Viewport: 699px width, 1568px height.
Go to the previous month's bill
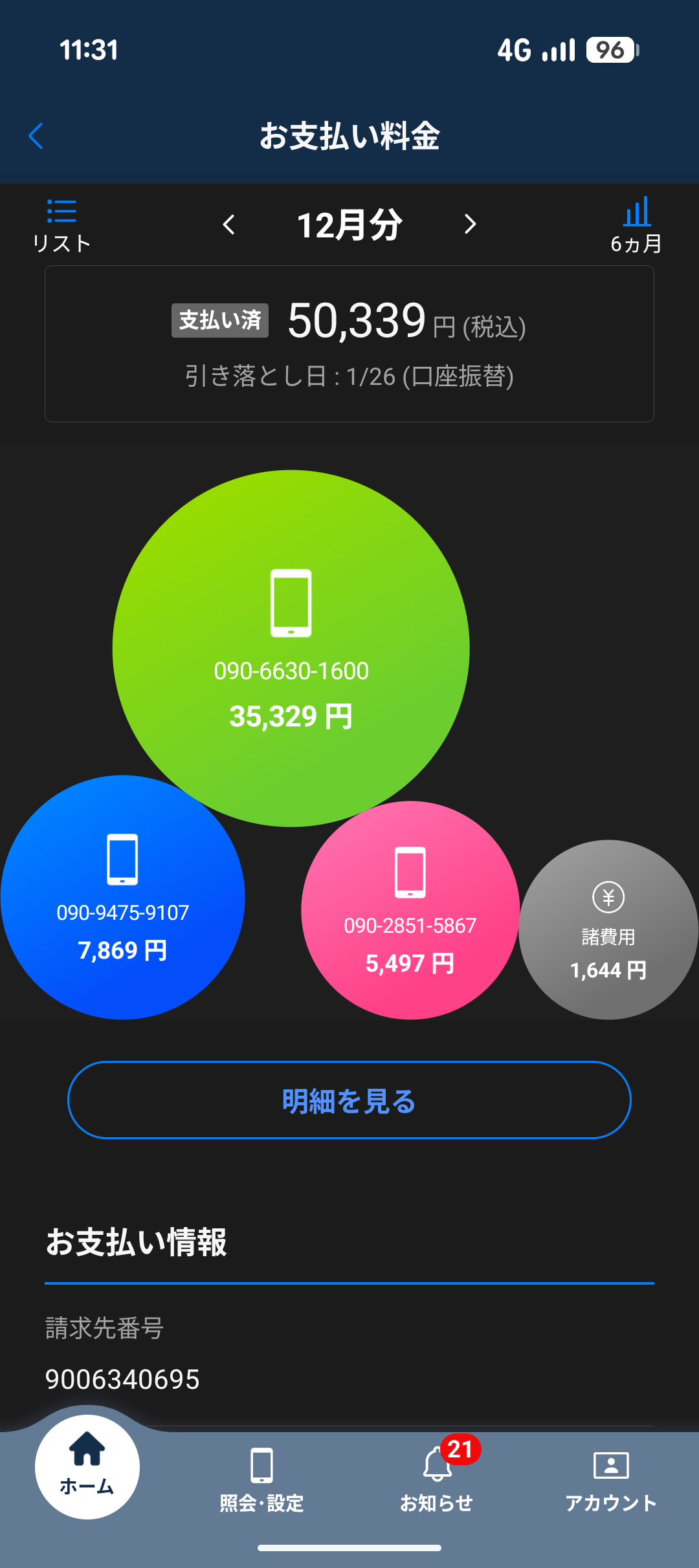pyautogui.click(x=228, y=225)
